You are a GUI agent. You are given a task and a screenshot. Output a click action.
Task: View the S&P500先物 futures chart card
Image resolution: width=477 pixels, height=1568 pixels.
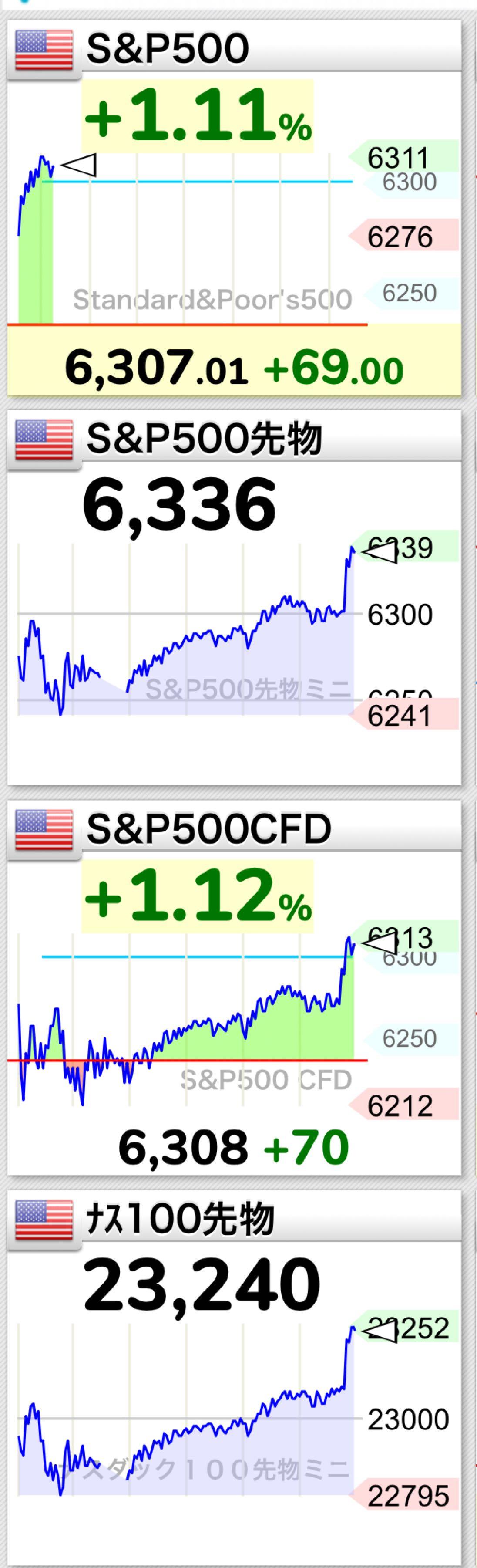tap(234, 597)
